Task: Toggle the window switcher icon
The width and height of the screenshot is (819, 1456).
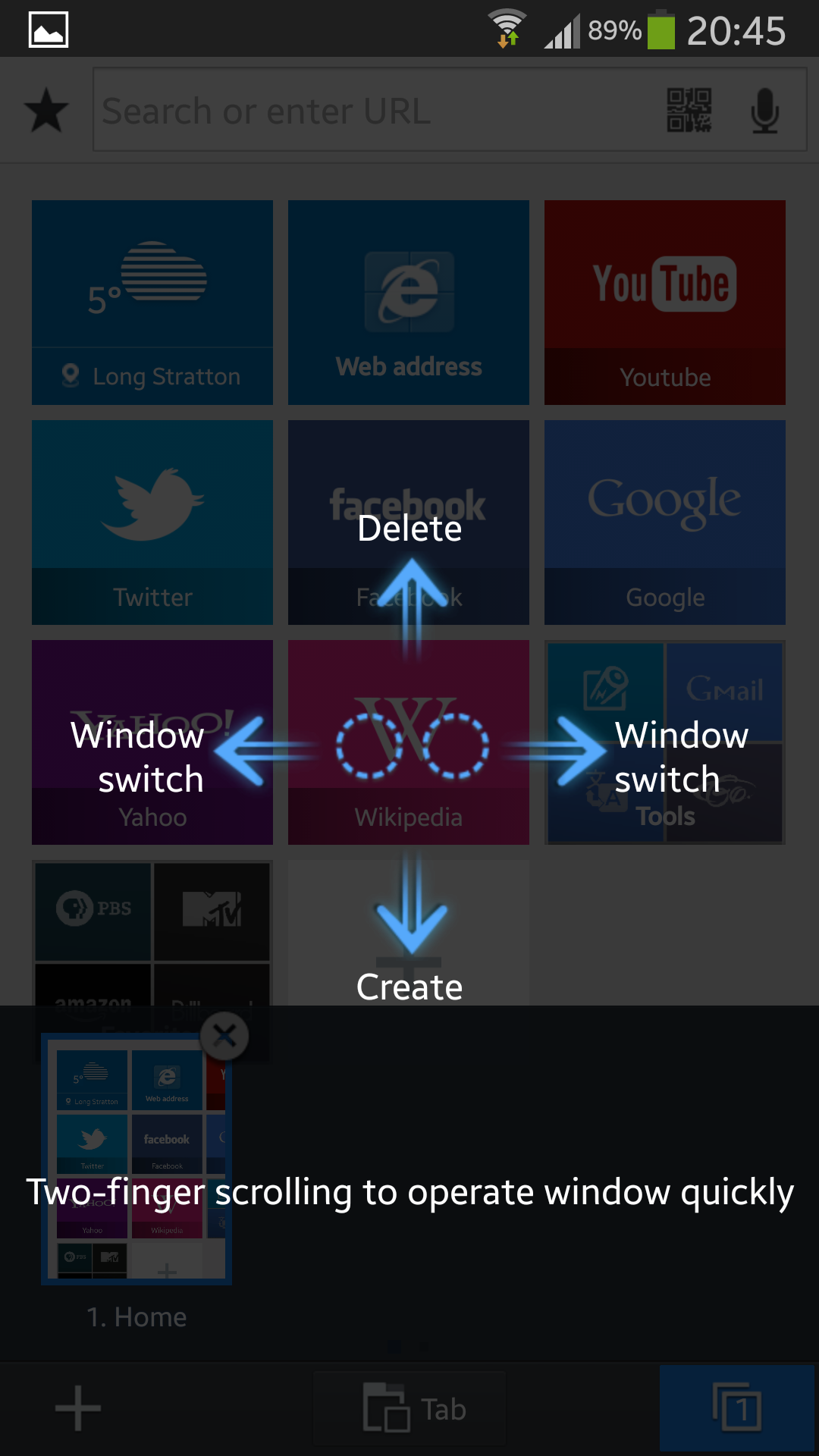Action: click(736, 1408)
